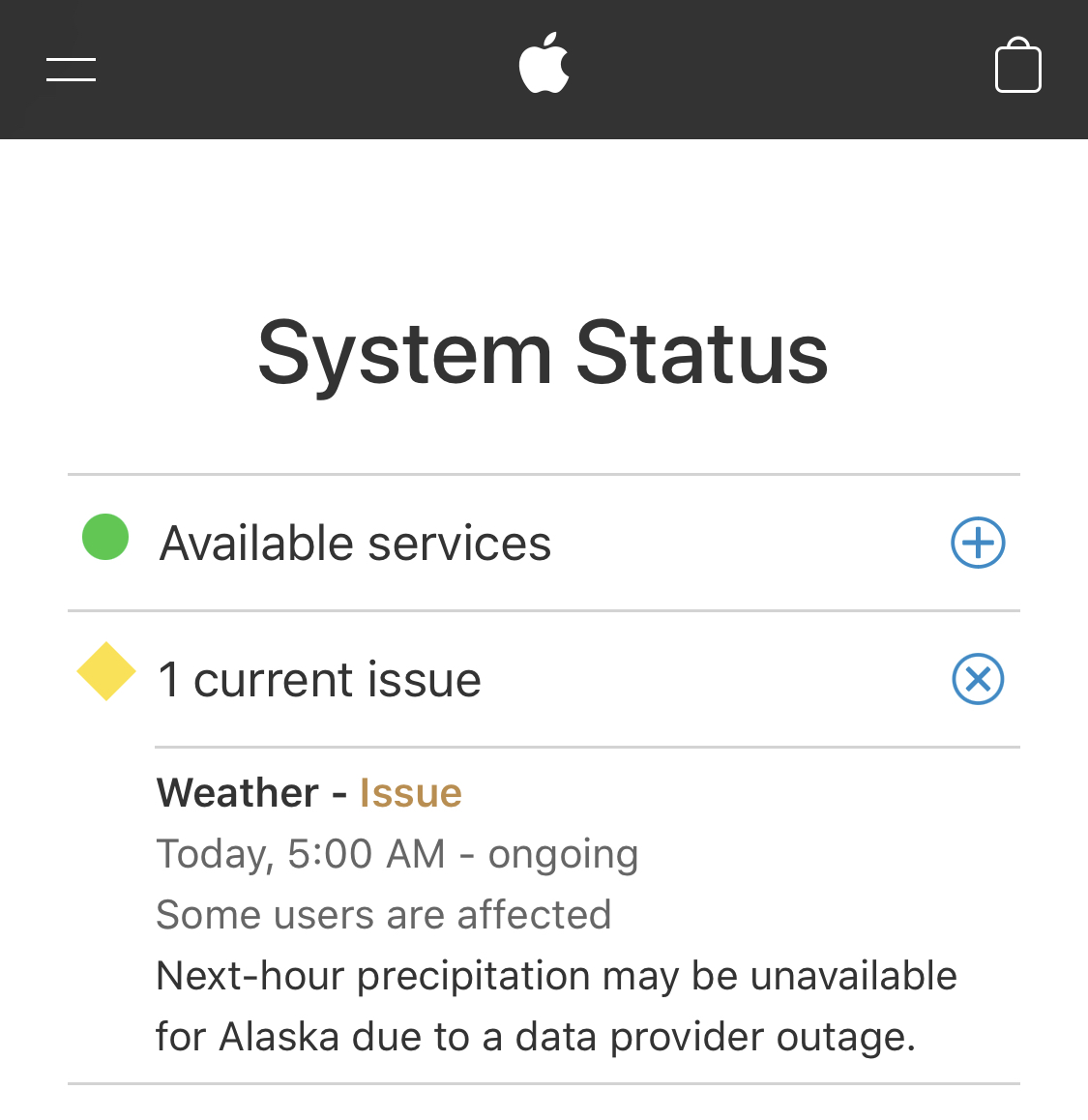The width and height of the screenshot is (1088, 1120).
Task: Open the shopping bag
Action: click(x=1017, y=67)
